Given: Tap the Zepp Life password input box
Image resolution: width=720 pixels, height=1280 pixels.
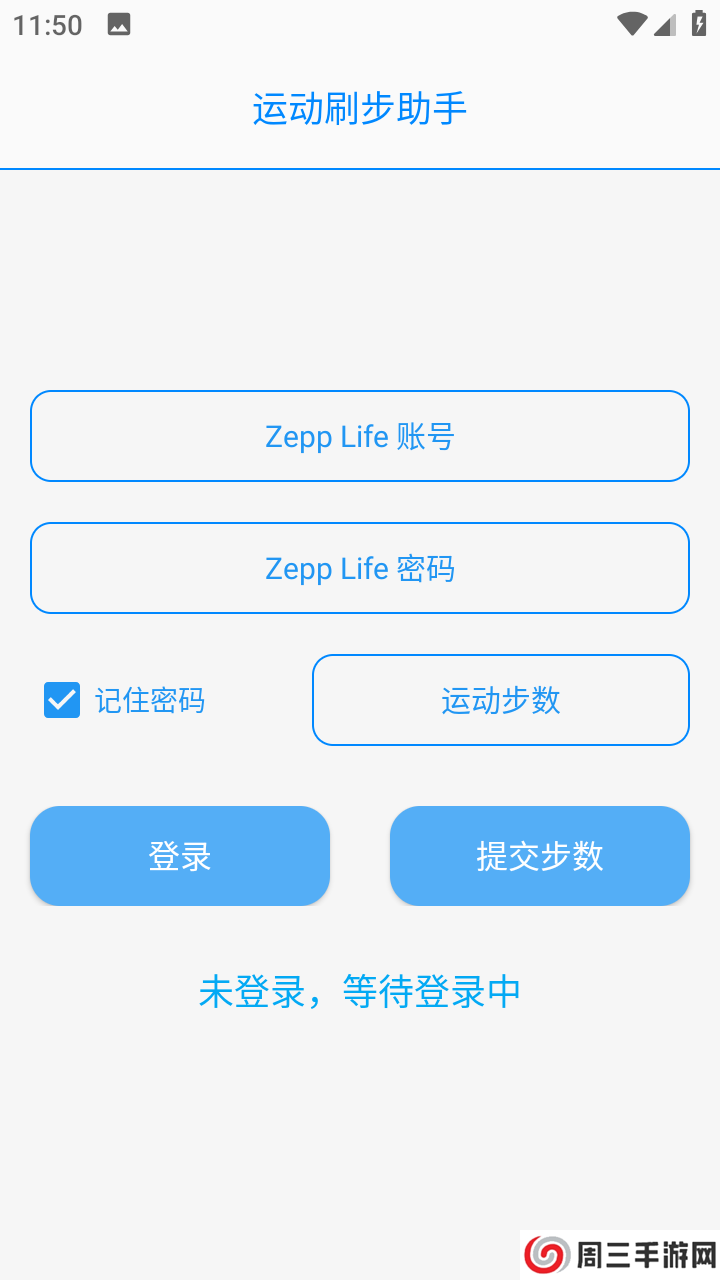Looking at the screenshot, I should pos(360,567).
